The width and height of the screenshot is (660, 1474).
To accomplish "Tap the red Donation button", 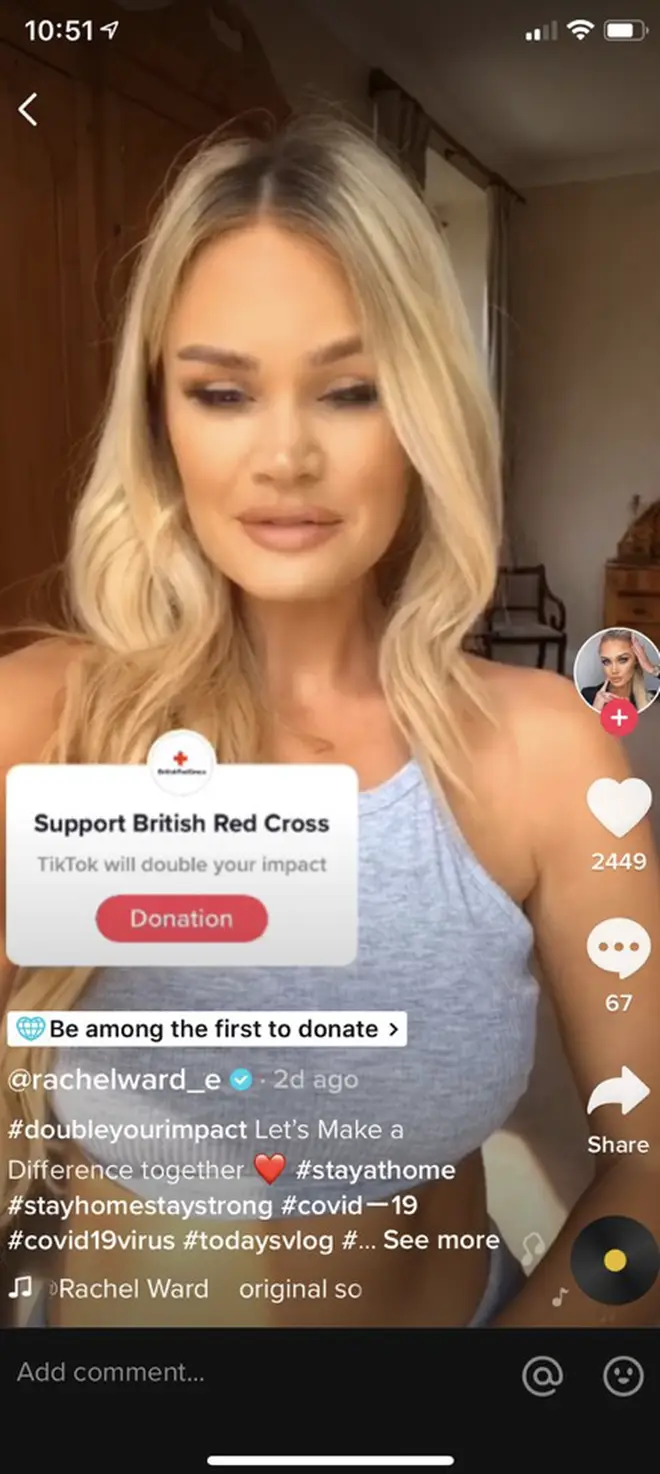I will coord(182,918).
